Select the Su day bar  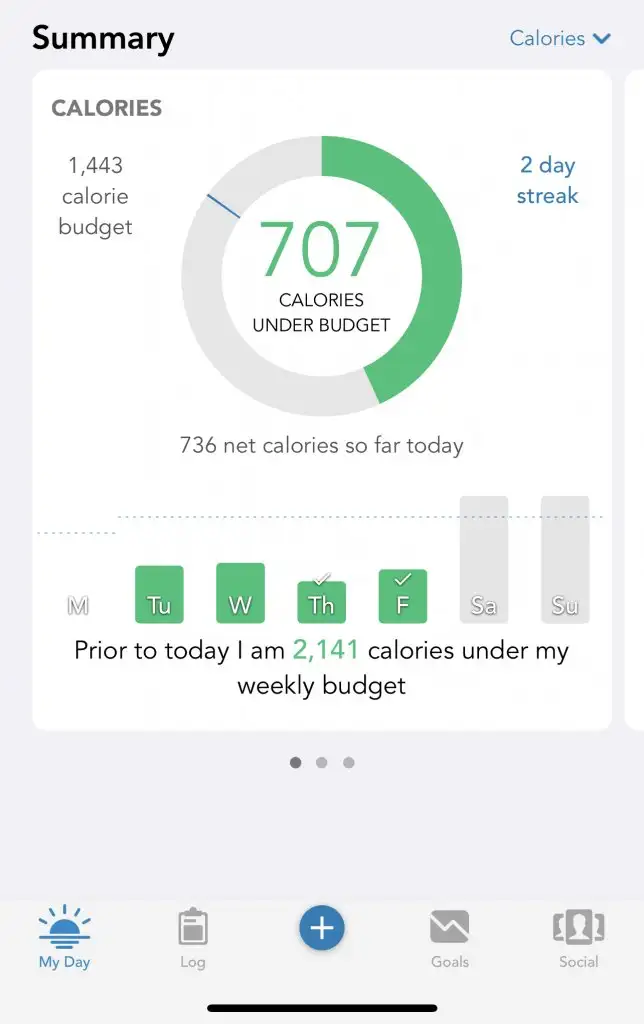click(x=565, y=560)
